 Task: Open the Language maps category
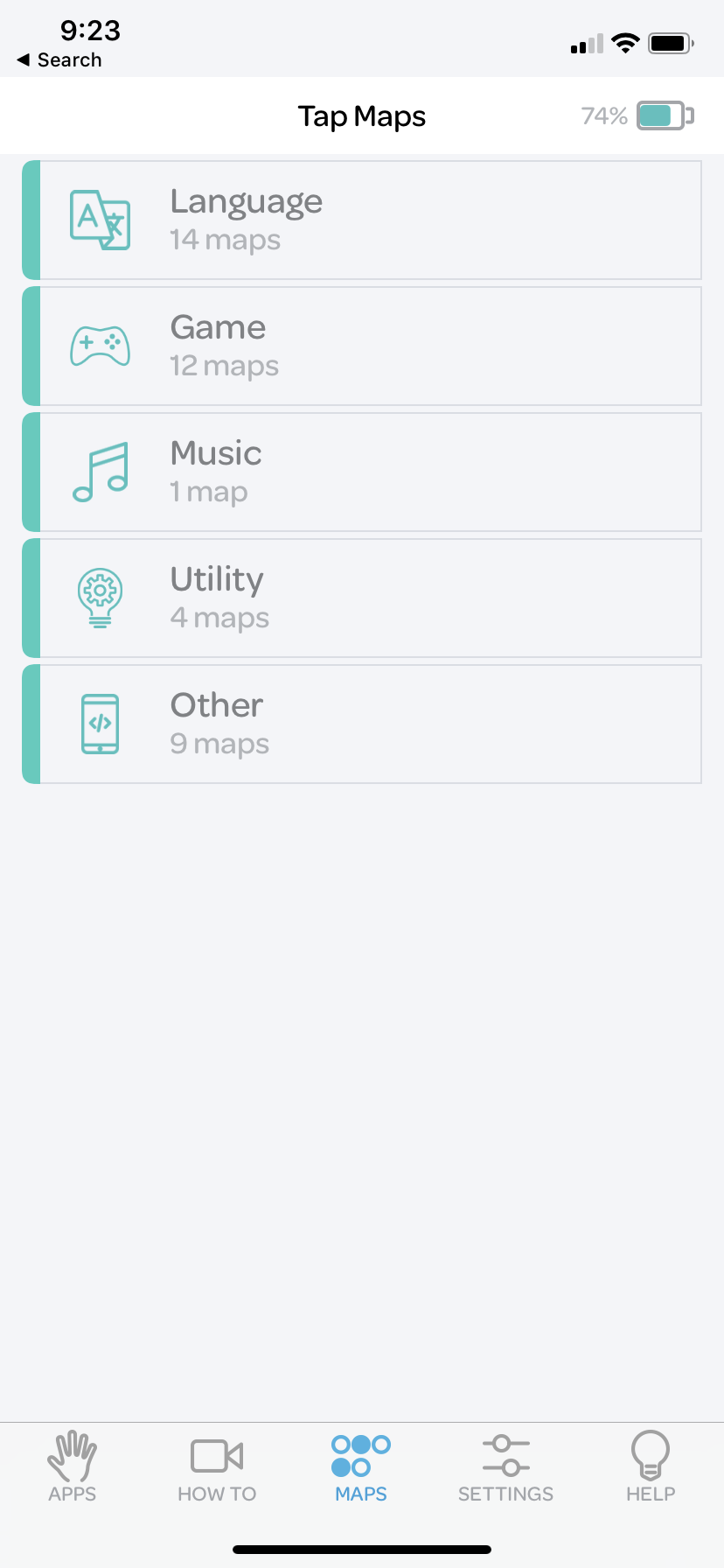tap(362, 220)
